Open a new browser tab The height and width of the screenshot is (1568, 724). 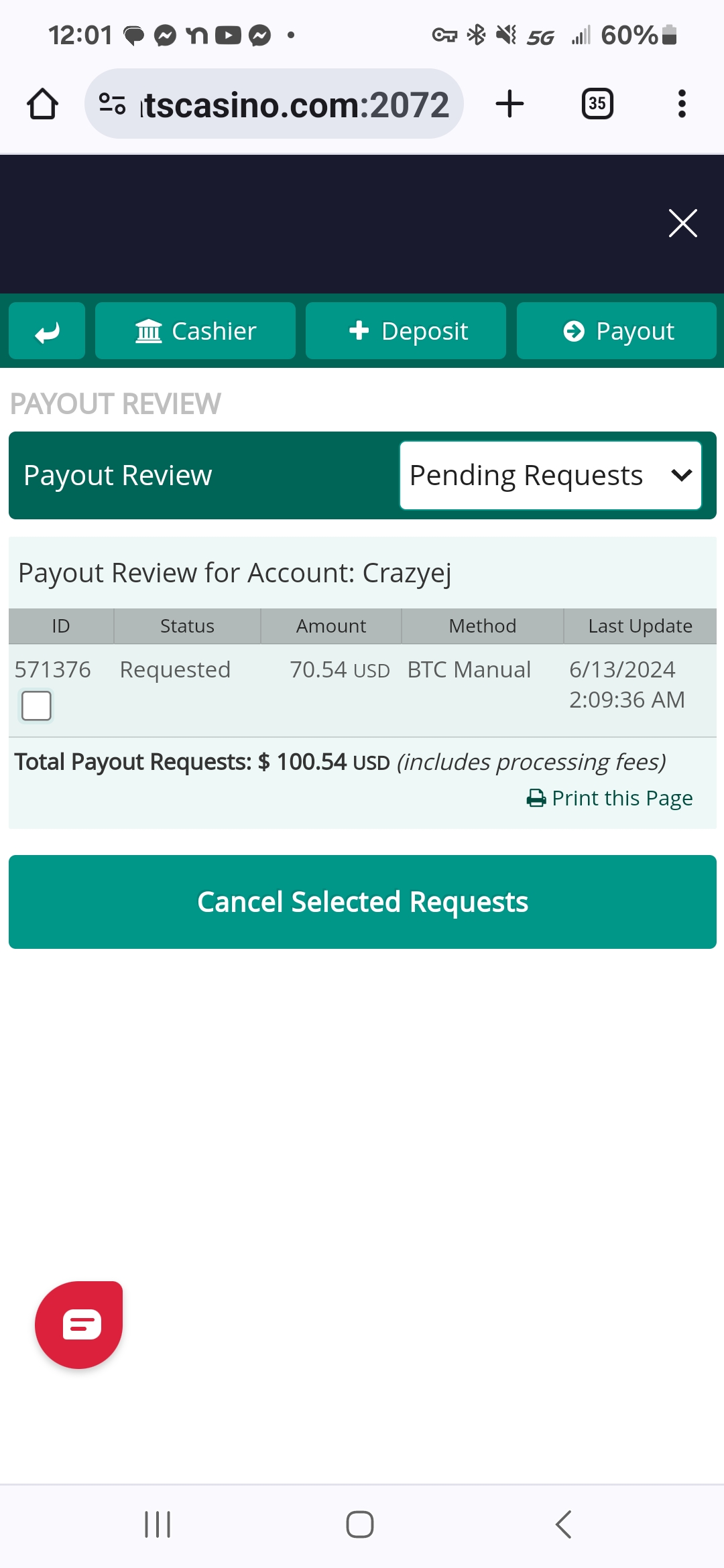509,104
